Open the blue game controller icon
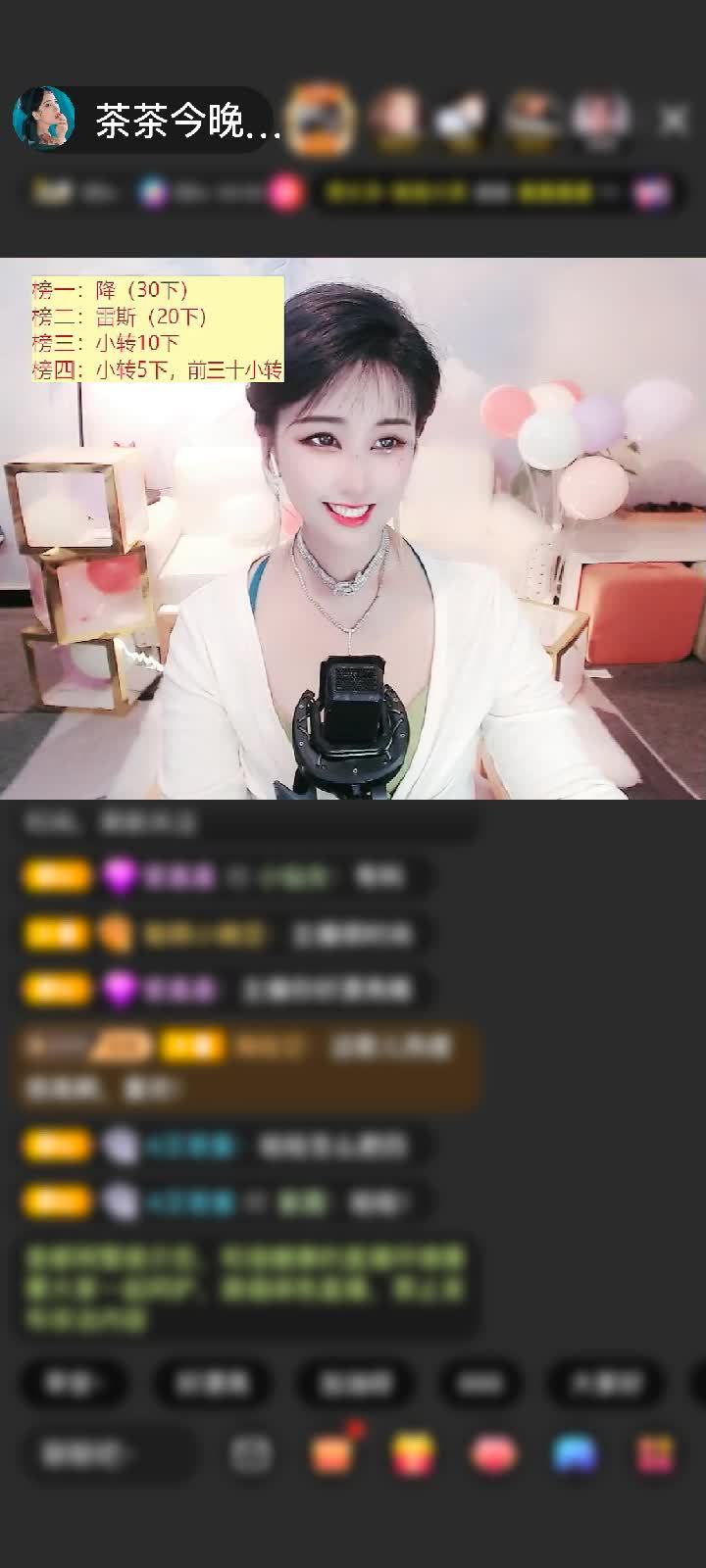706x1568 pixels. (x=575, y=1454)
